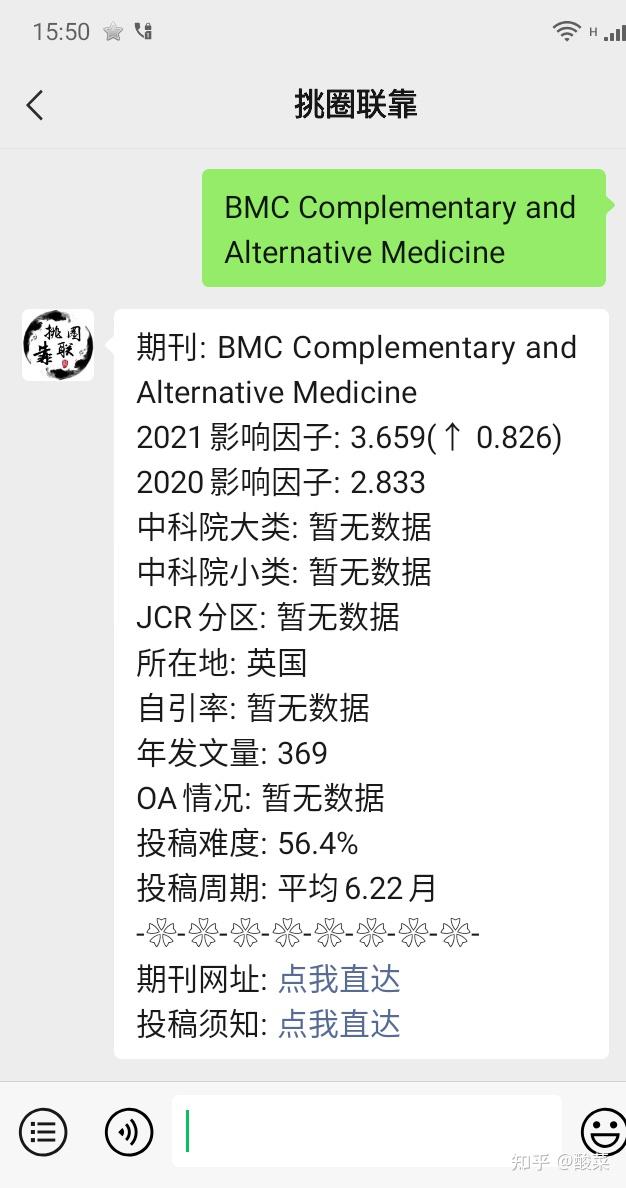Go back from the 挑圈联靠 chat
The height and width of the screenshot is (1188, 626).
point(35,105)
